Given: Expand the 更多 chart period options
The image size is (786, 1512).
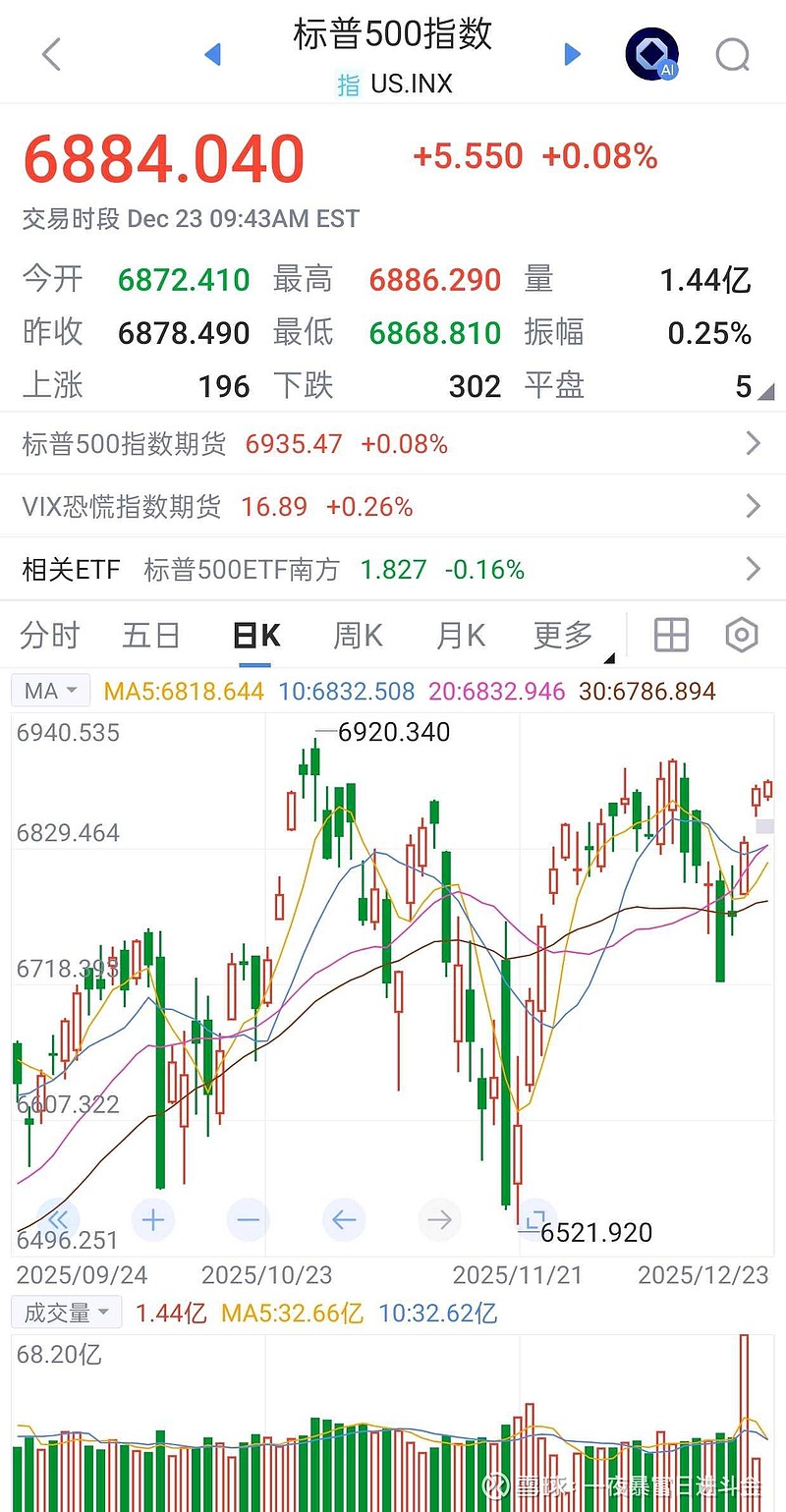Looking at the screenshot, I should (561, 636).
